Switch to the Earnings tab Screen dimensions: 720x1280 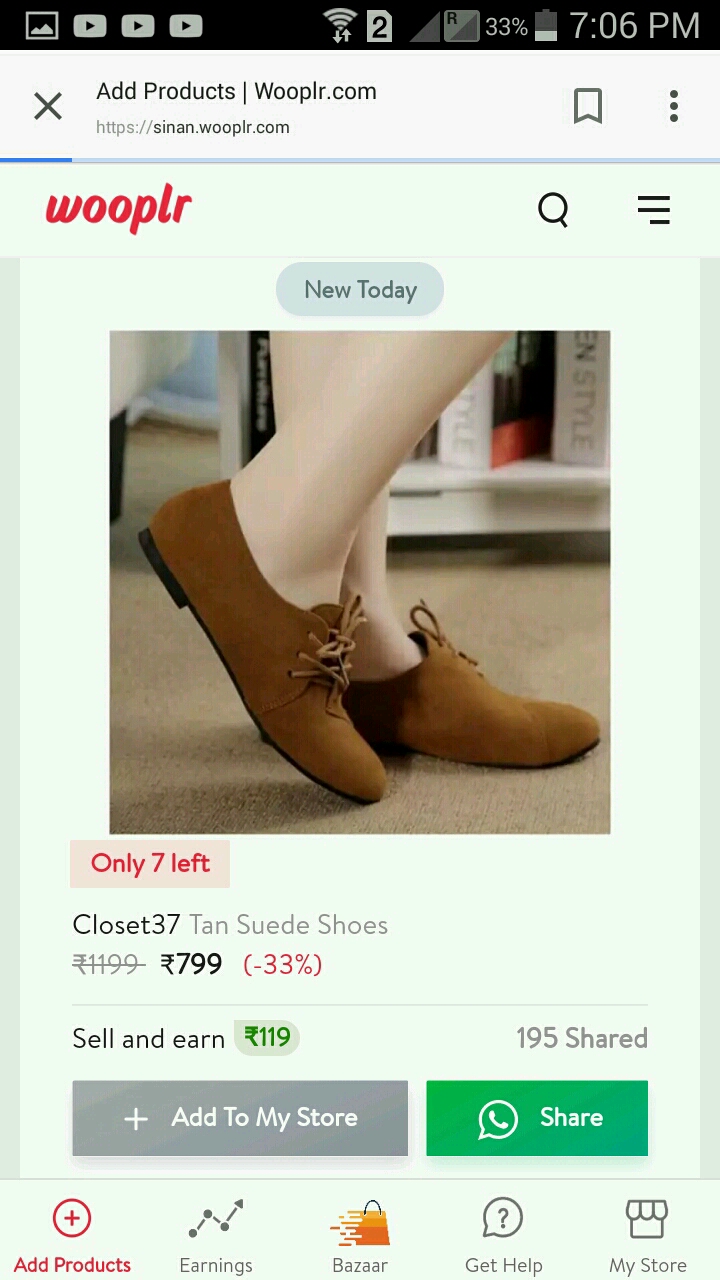(216, 1236)
